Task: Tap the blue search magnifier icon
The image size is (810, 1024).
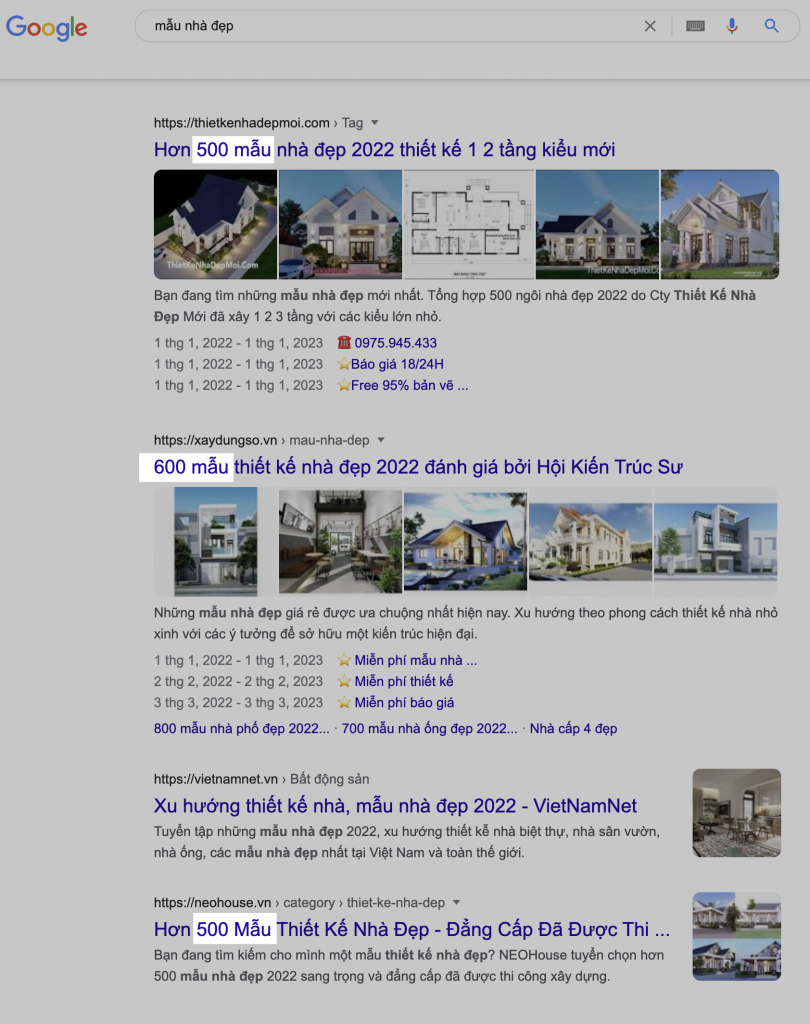Action: [771, 26]
